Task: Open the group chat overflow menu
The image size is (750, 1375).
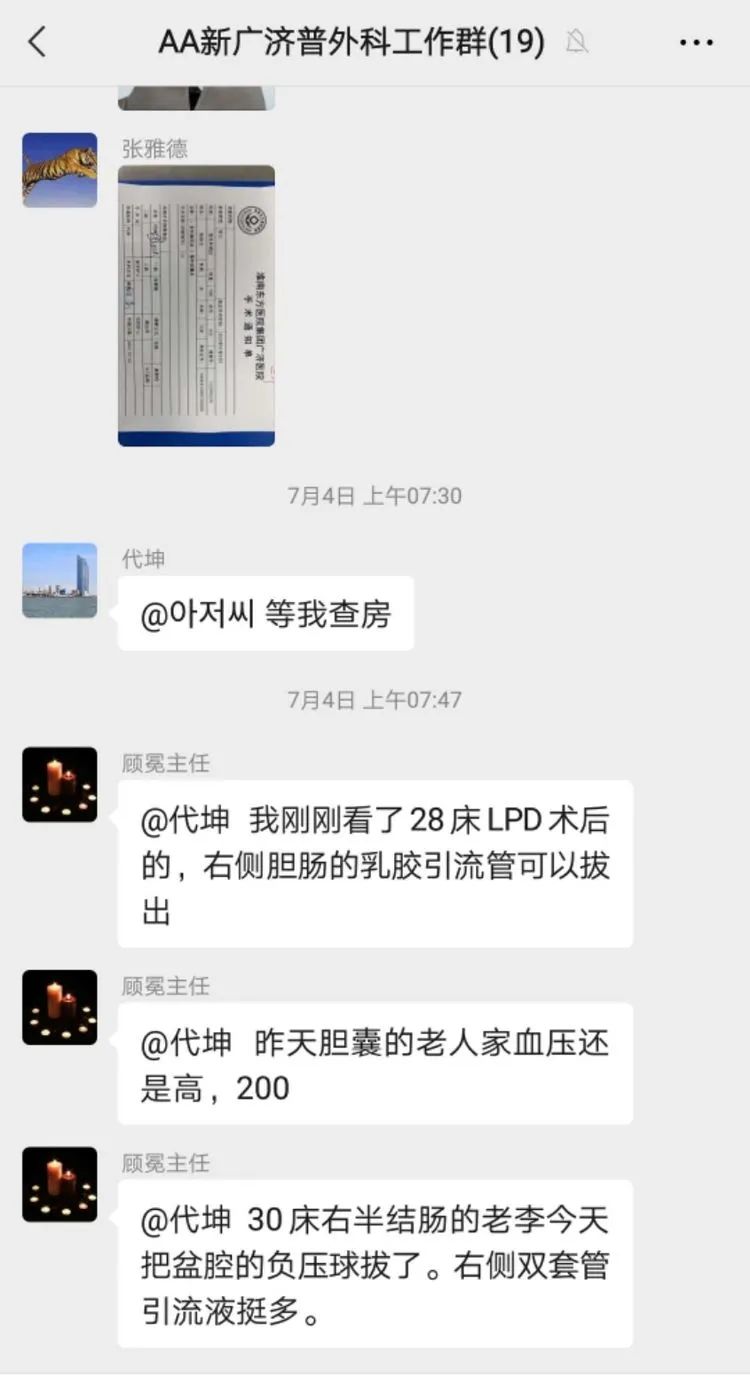Action: [x=695, y=42]
